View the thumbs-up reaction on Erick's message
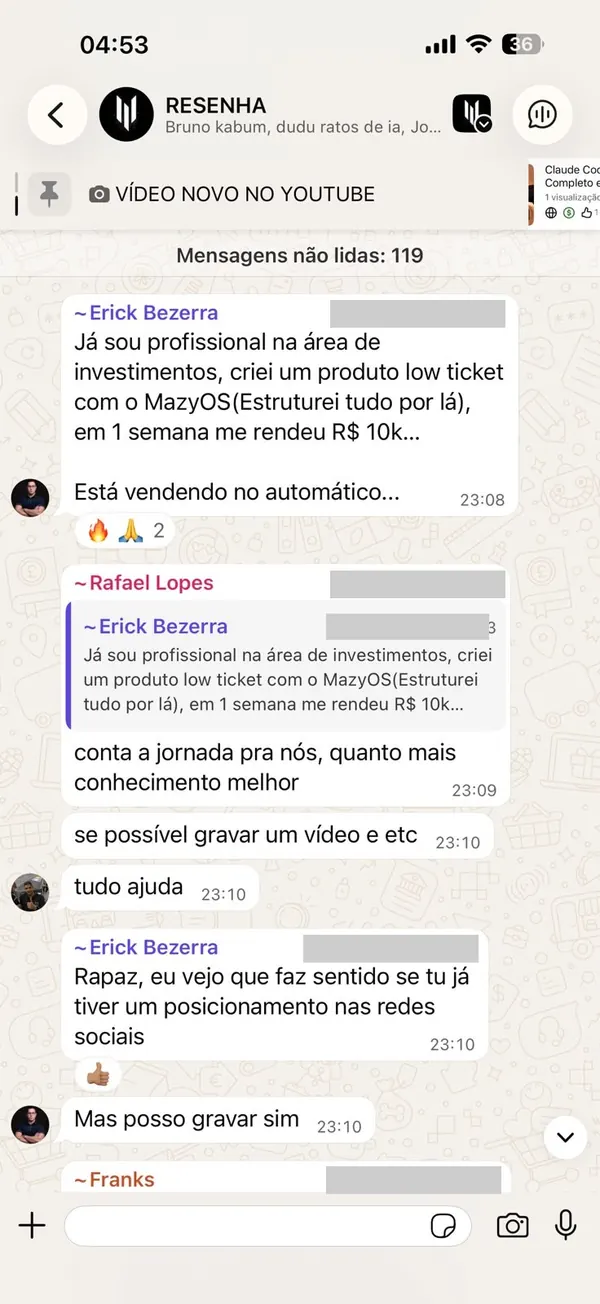This screenshot has width=600, height=1304. pyautogui.click(x=98, y=1076)
